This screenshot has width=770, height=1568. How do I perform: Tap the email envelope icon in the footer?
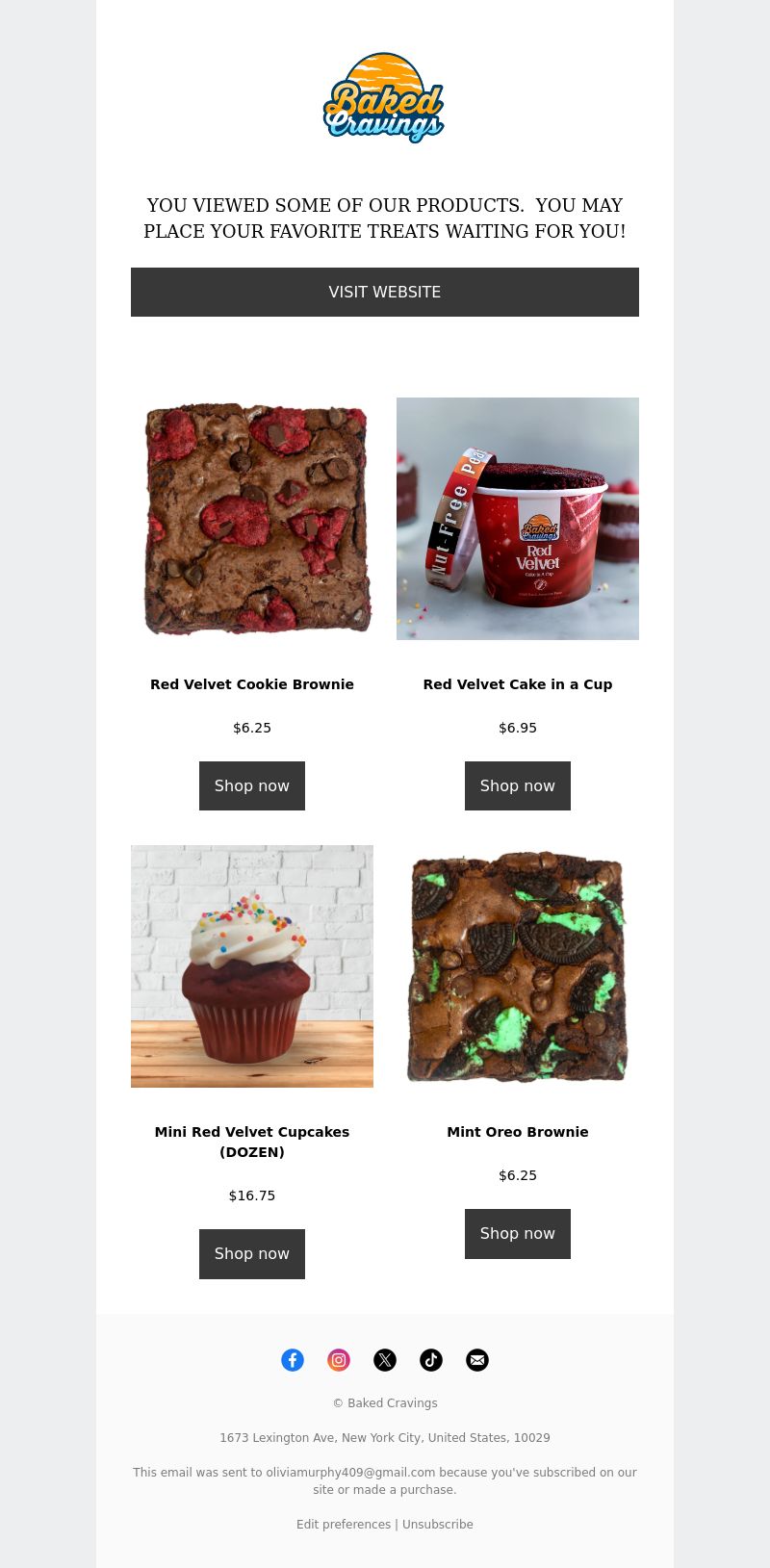(477, 1359)
